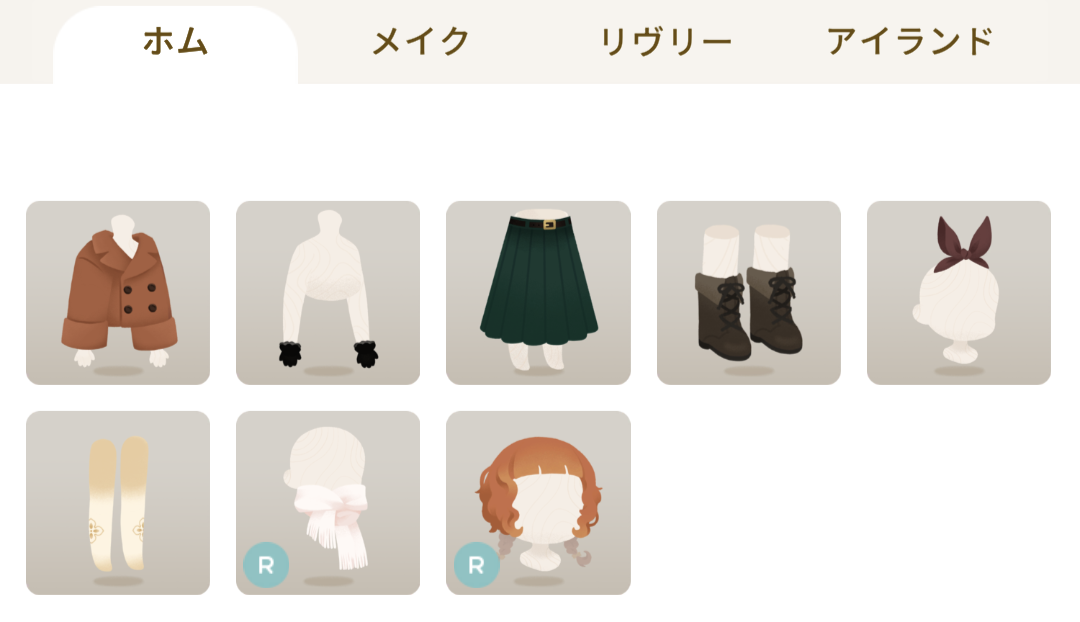Image resolution: width=1080 pixels, height=622 pixels.
Task: Switch to the ホム tab
Action: pyautogui.click(x=175, y=42)
